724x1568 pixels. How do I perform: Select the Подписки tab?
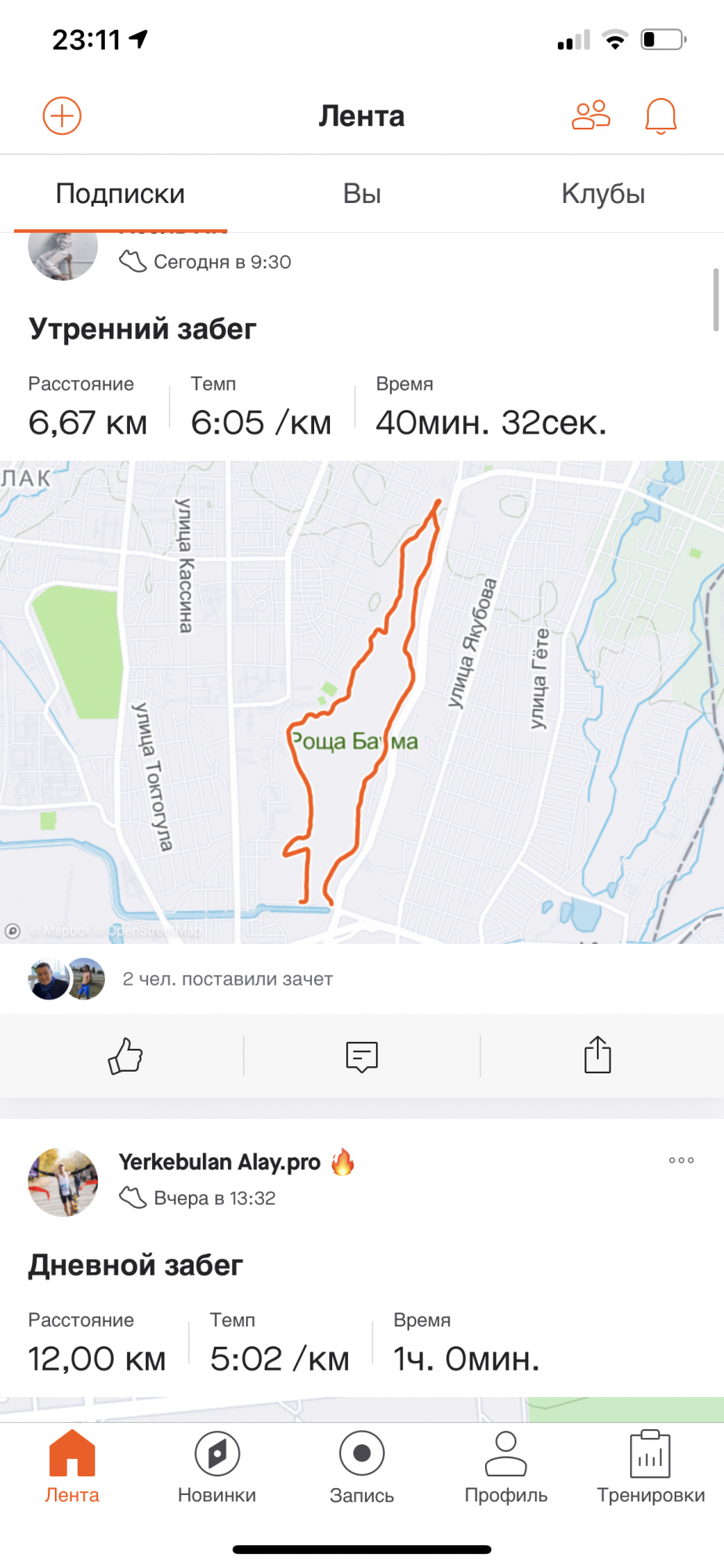pos(120,194)
